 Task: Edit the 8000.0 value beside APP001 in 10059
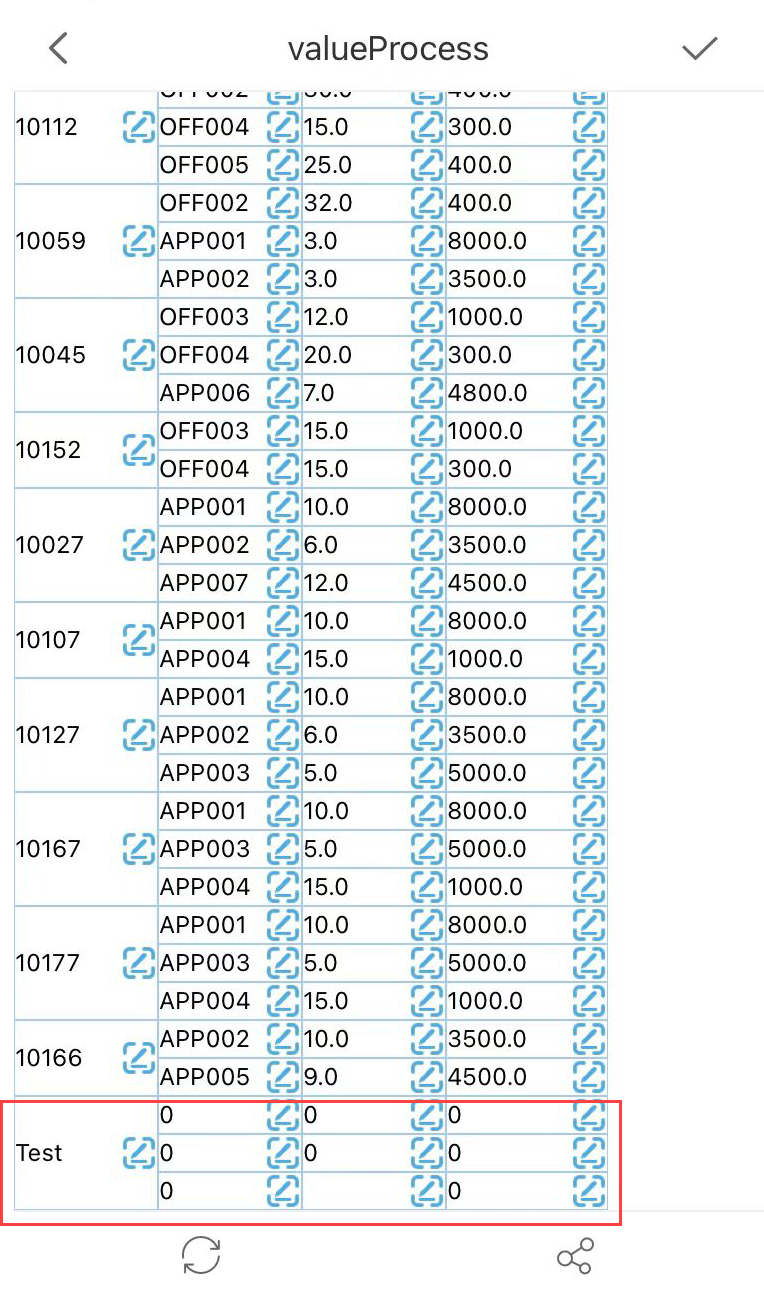(x=589, y=241)
